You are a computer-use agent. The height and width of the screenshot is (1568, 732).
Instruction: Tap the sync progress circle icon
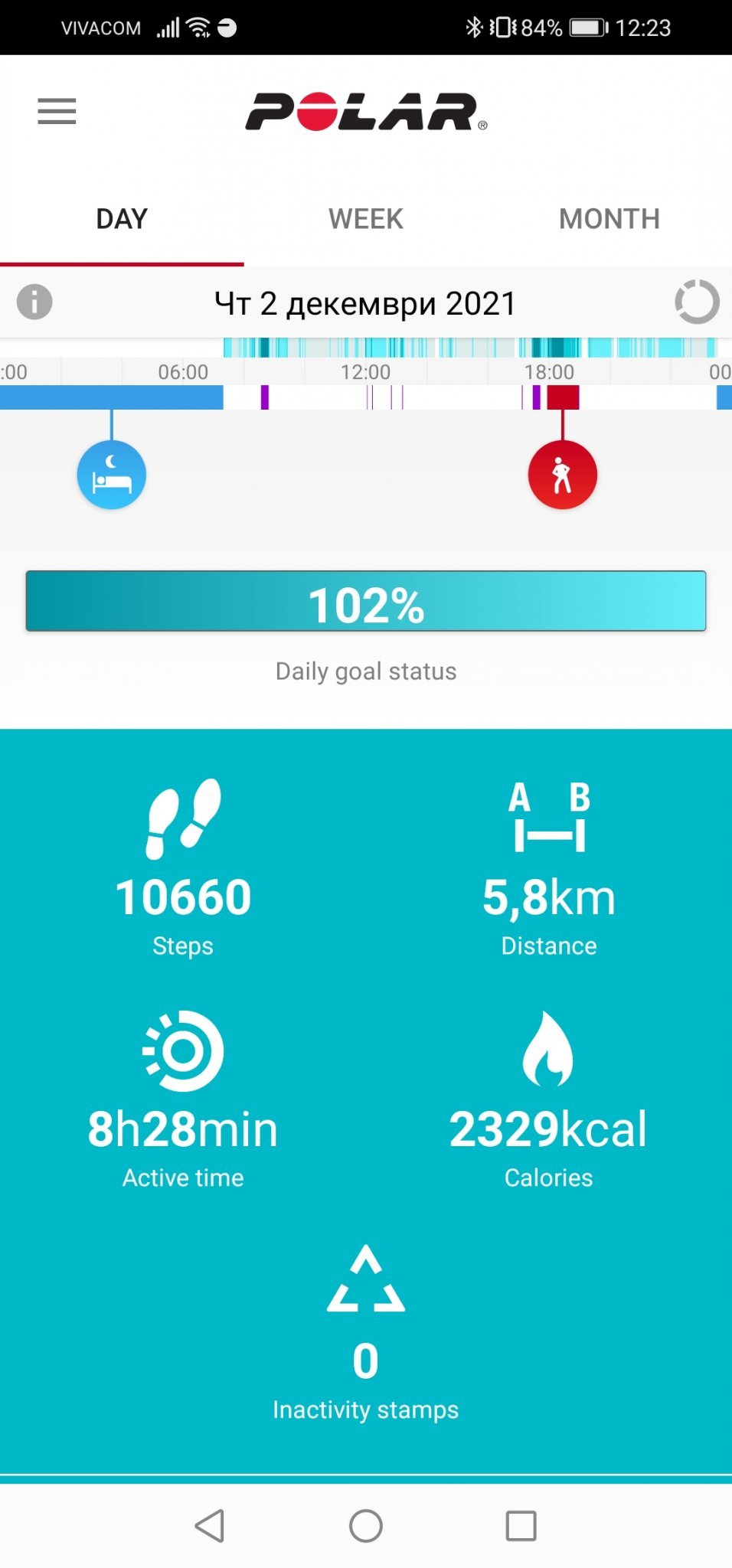point(697,302)
